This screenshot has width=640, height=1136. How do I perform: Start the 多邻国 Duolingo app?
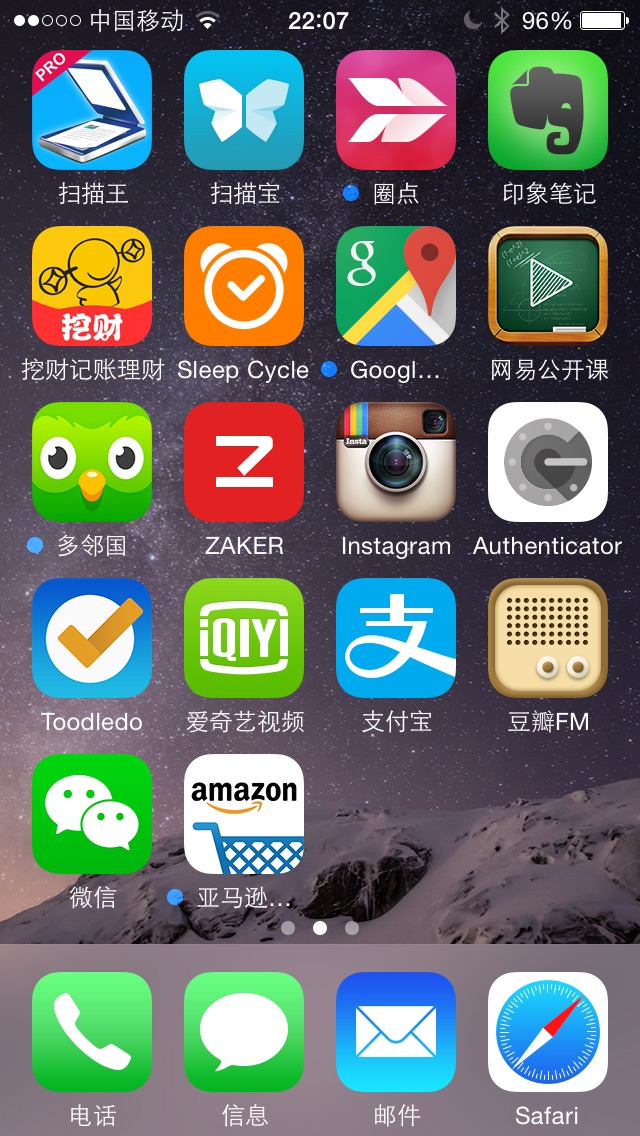click(x=92, y=462)
